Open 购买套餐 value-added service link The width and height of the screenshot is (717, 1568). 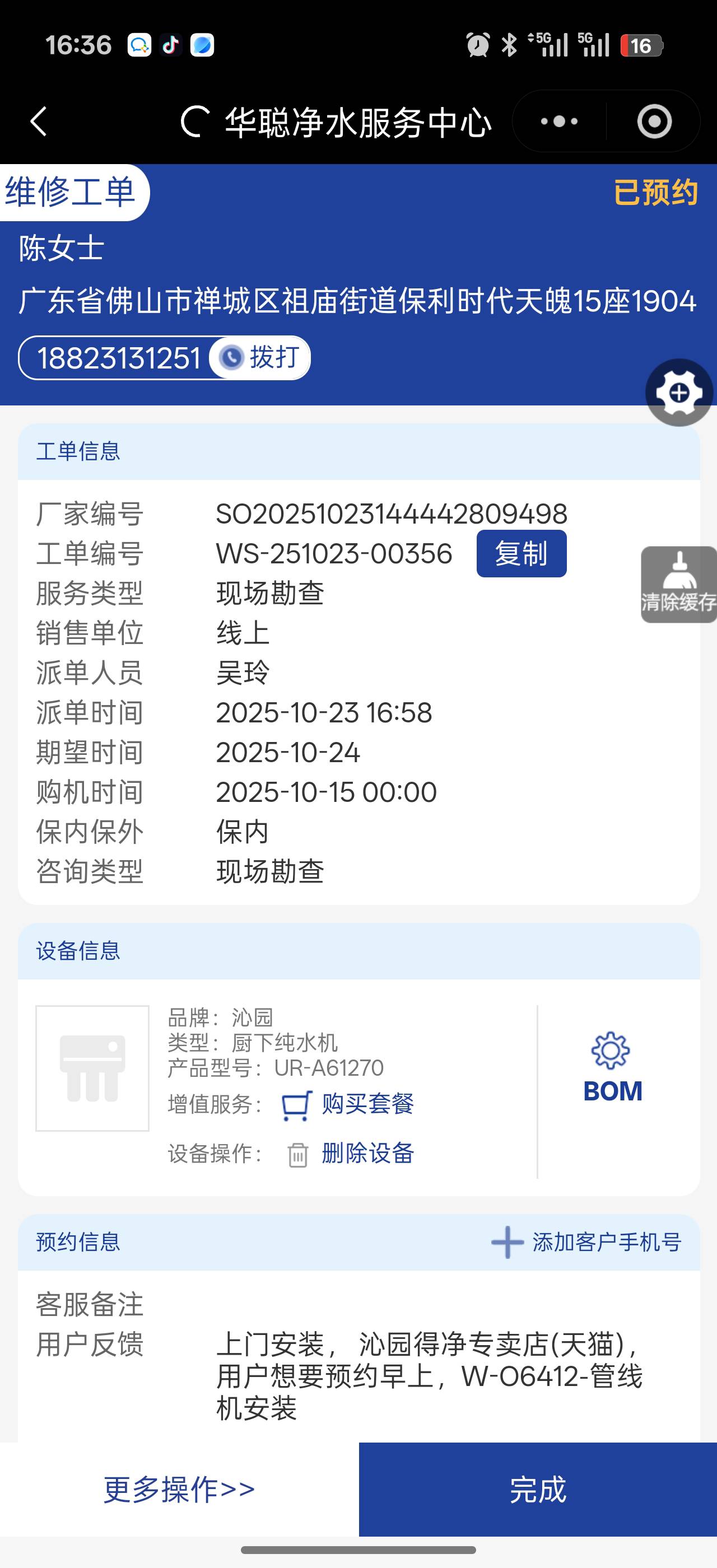coord(367,1104)
